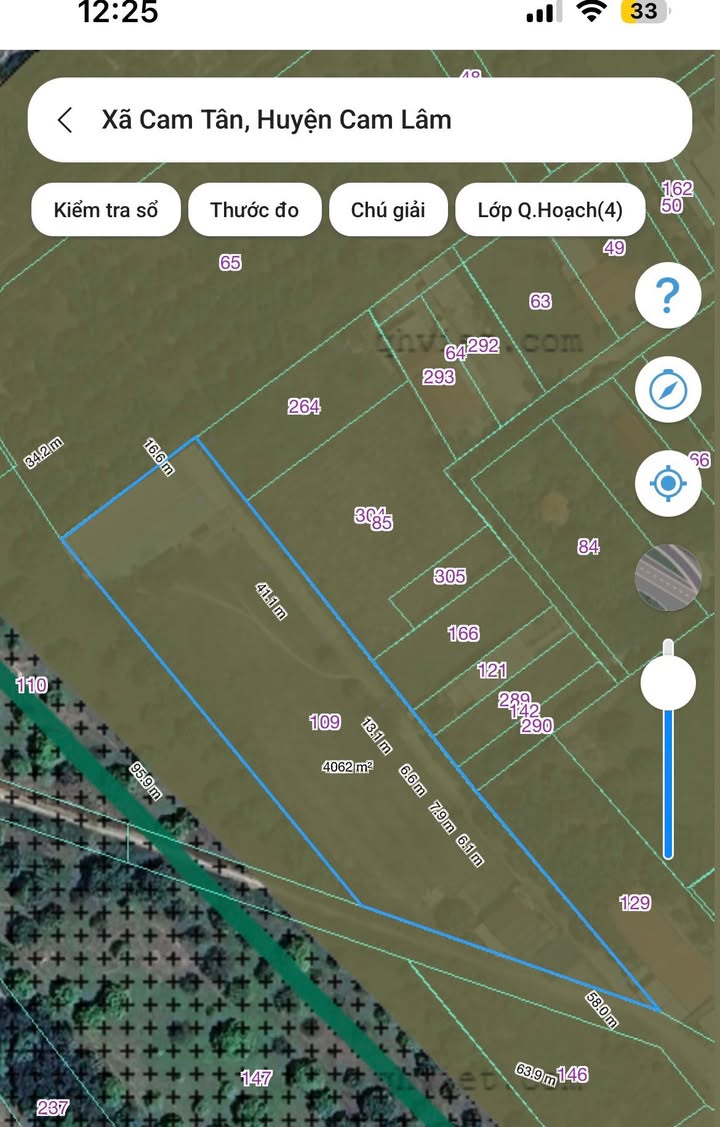Open Lớp Q.Hoạch(4) layer options
720x1127 pixels.
pos(549,210)
